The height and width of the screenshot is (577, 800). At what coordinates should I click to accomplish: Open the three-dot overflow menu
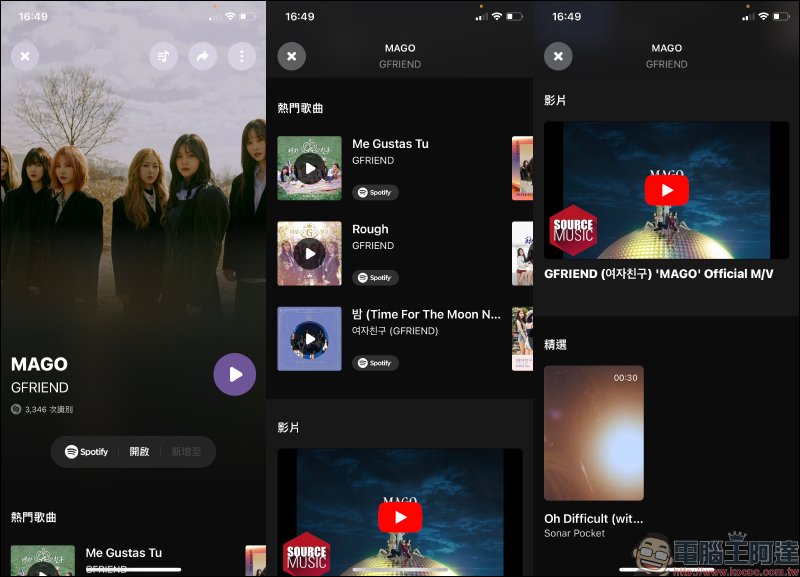(241, 56)
